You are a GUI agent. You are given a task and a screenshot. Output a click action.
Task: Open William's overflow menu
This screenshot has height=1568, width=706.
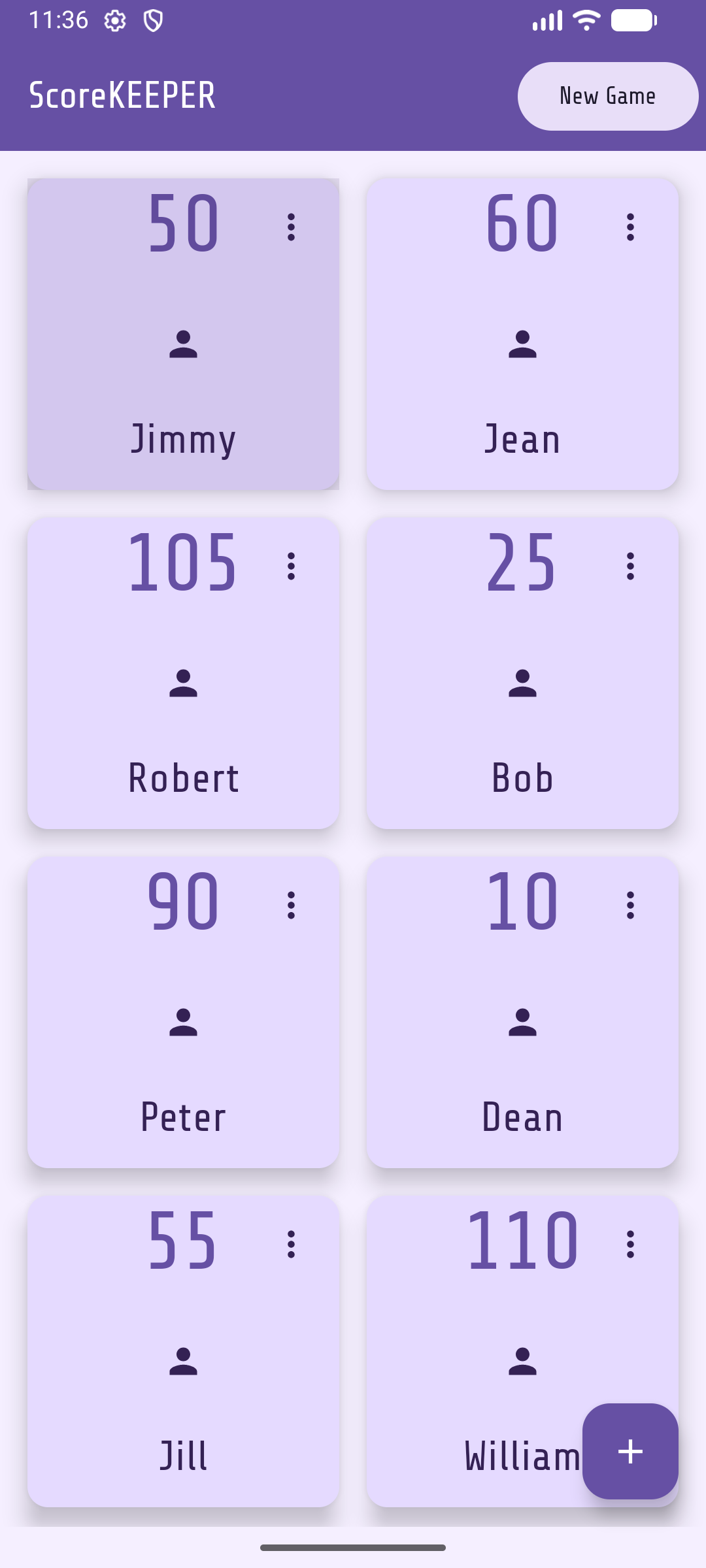coord(630,1244)
